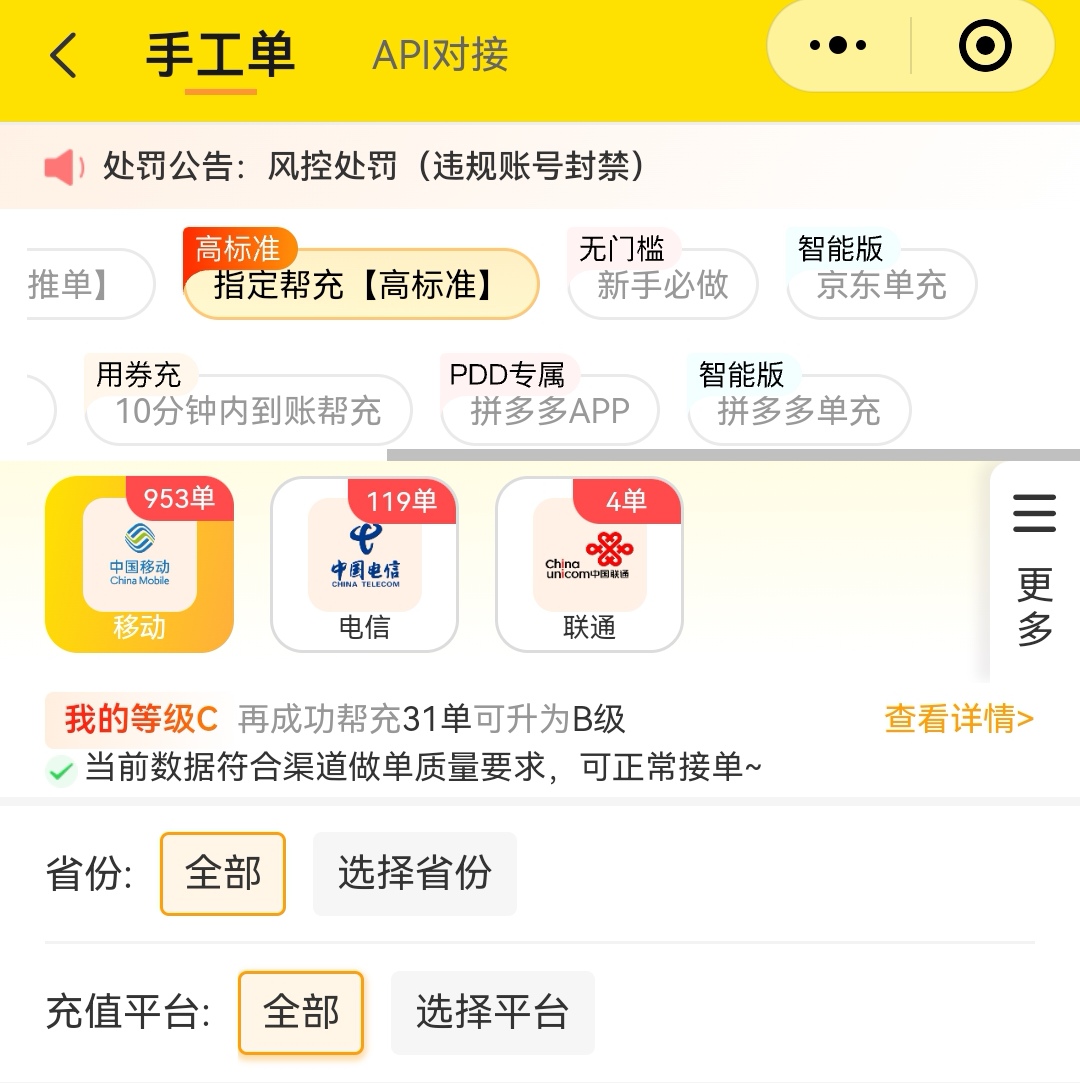Image resolution: width=1080 pixels, height=1083 pixels.
Task: Select the 指定帮充【高标准】 chip
Action: 360,285
